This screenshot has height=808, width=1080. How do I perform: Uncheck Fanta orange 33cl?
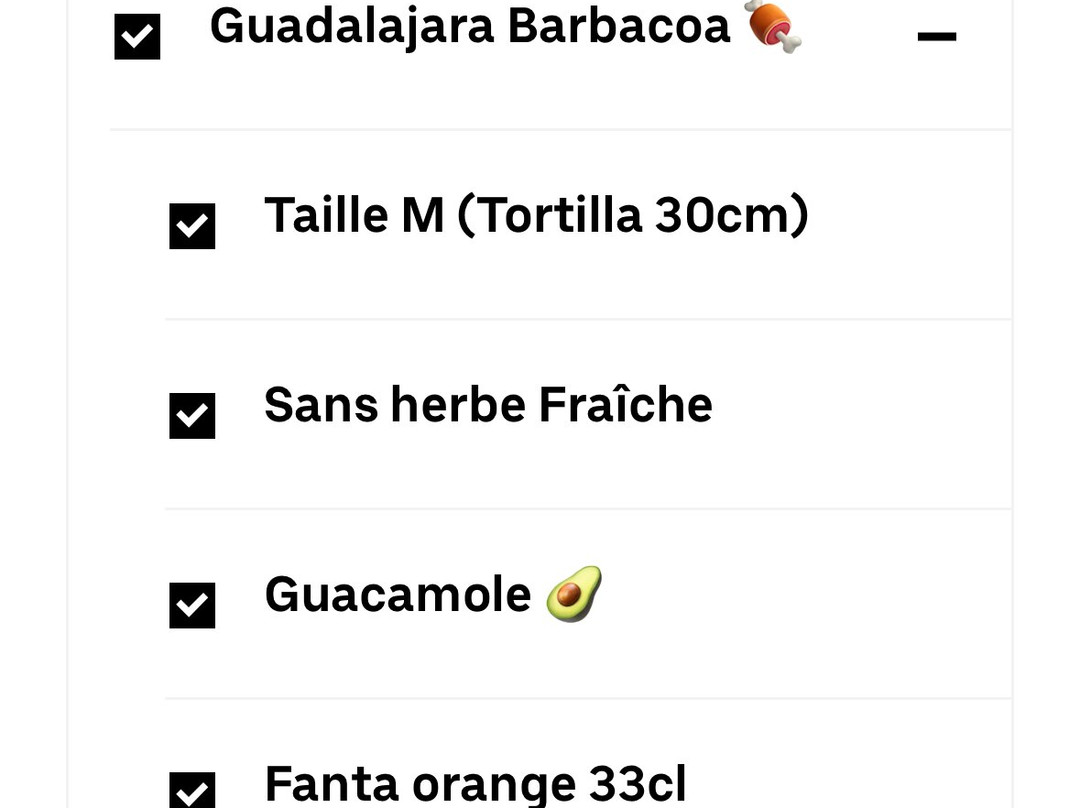(192, 791)
